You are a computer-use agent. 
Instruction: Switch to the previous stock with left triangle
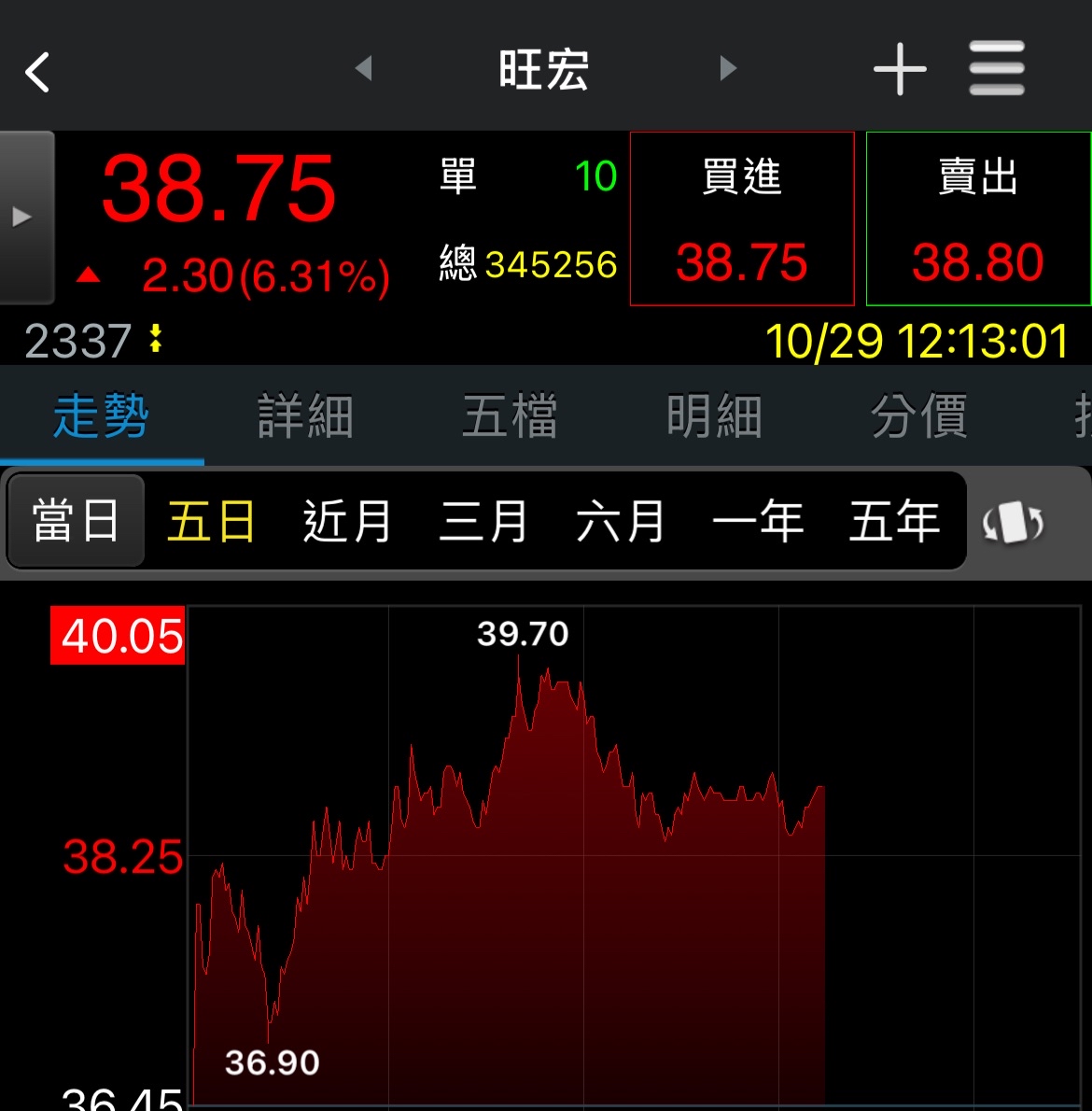pyautogui.click(x=364, y=68)
